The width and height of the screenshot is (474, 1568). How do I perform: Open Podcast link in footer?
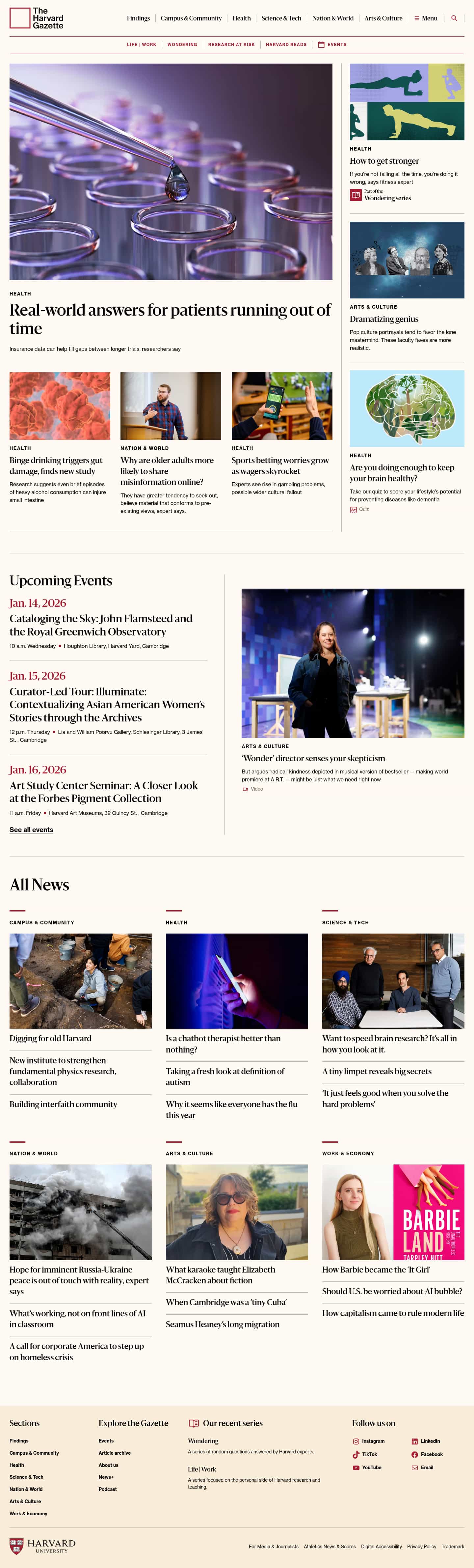(108, 1489)
